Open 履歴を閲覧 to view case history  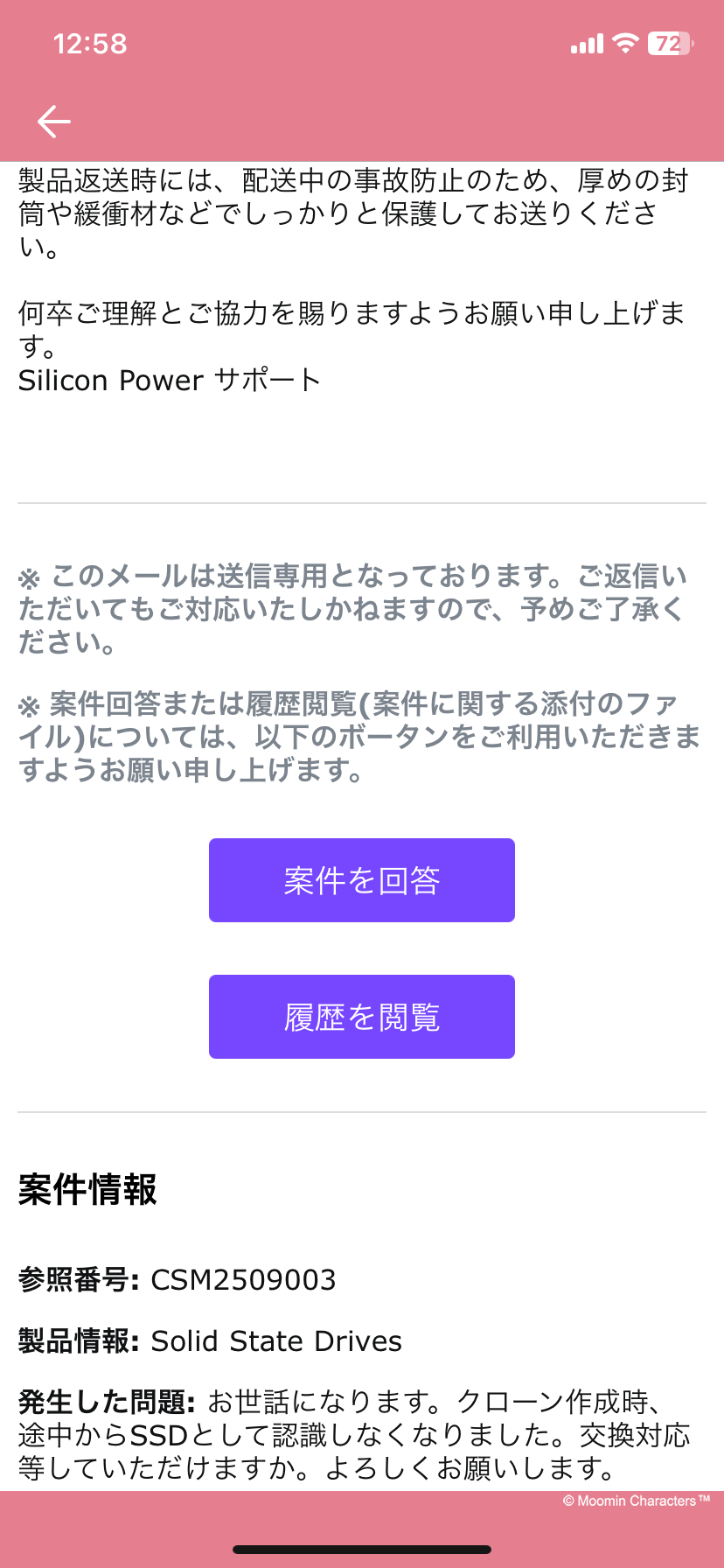click(361, 1017)
